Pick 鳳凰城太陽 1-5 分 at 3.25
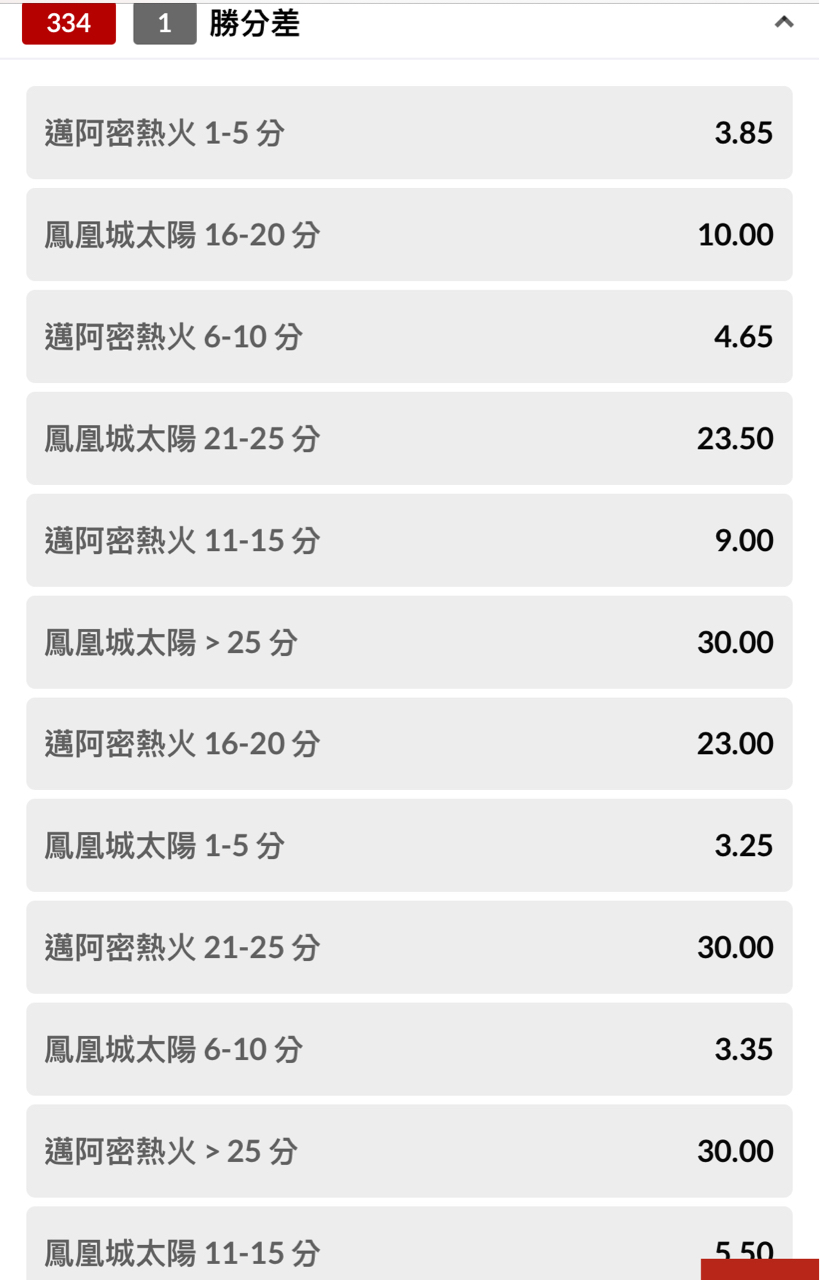The image size is (820, 1280). [x=409, y=846]
